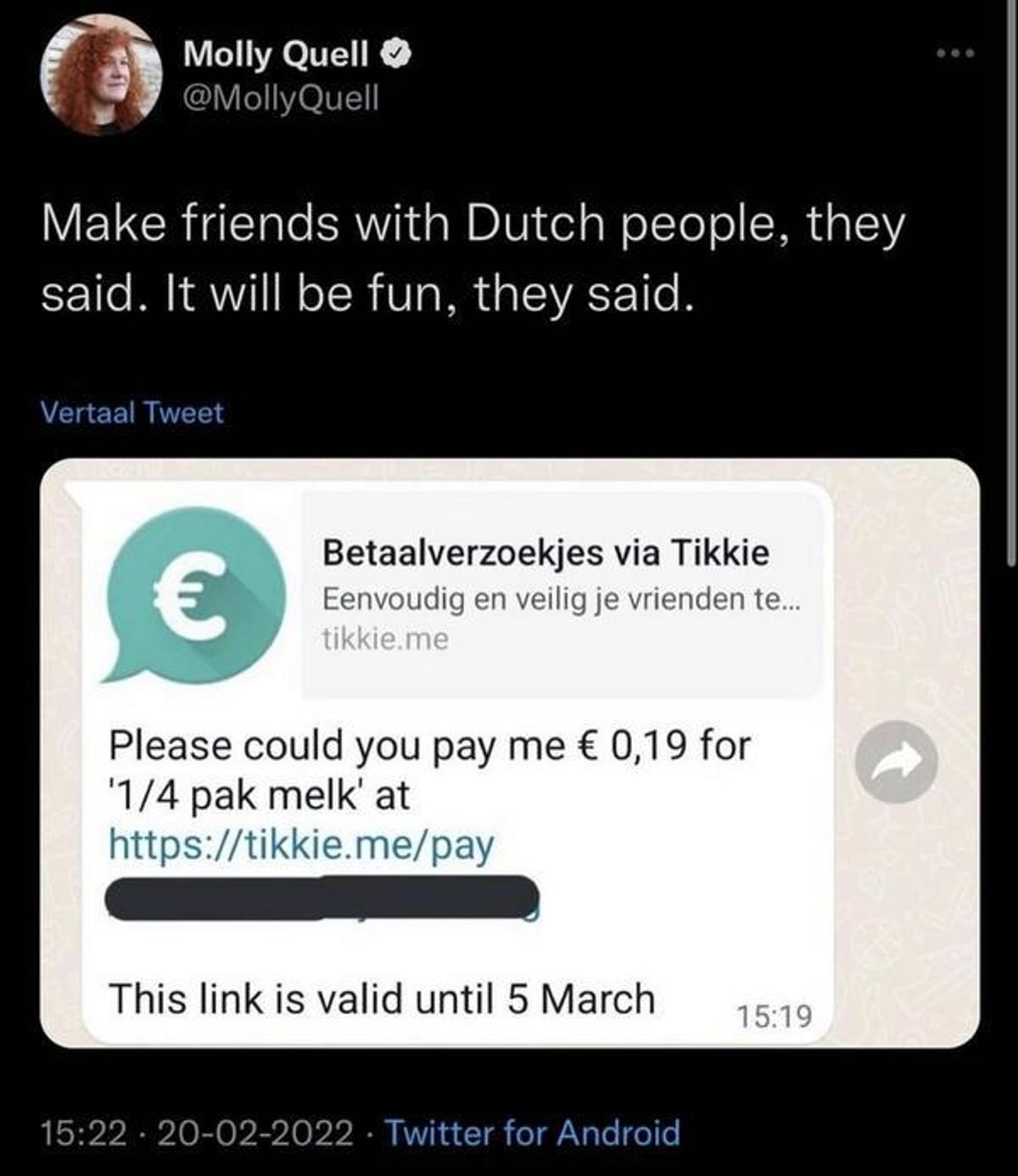Open Molly Quell's profile picture
The image size is (1018, 1176).
(101, 75)
